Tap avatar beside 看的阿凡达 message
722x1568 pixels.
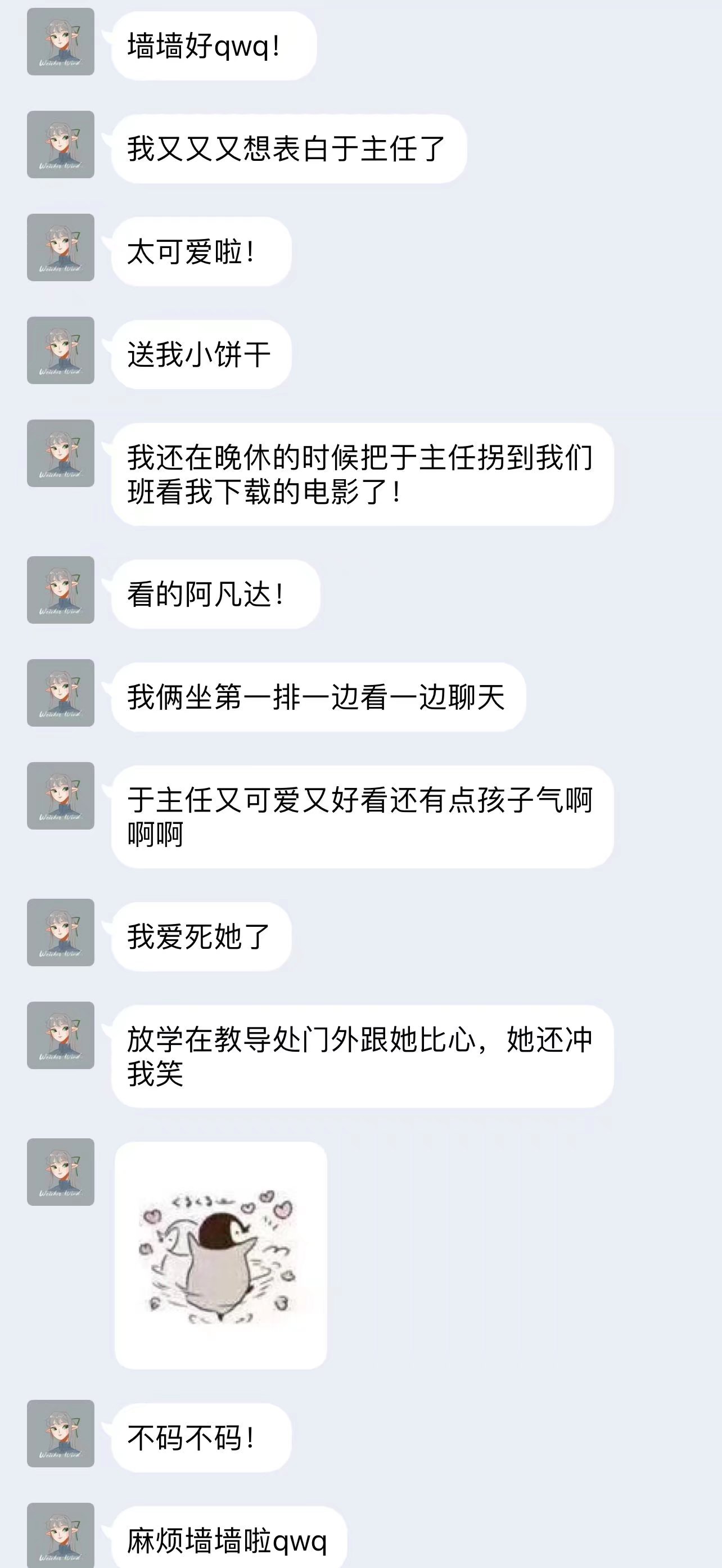coord(60,590)
